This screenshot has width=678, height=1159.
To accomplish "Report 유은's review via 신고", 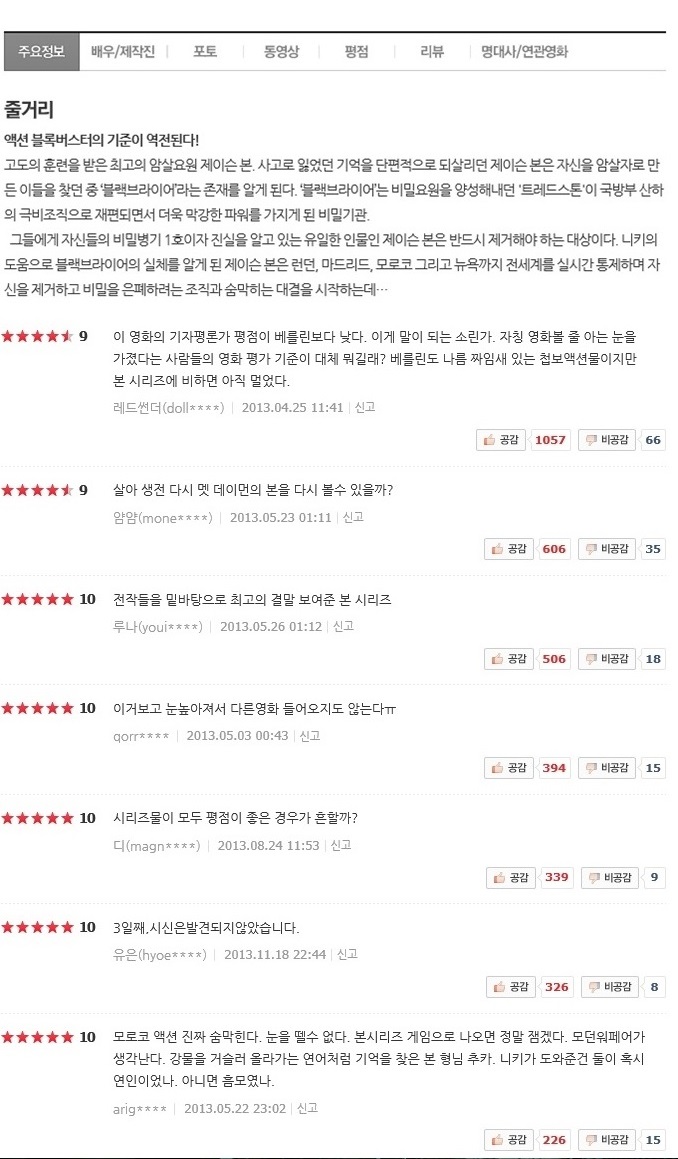I will (348, 954).
